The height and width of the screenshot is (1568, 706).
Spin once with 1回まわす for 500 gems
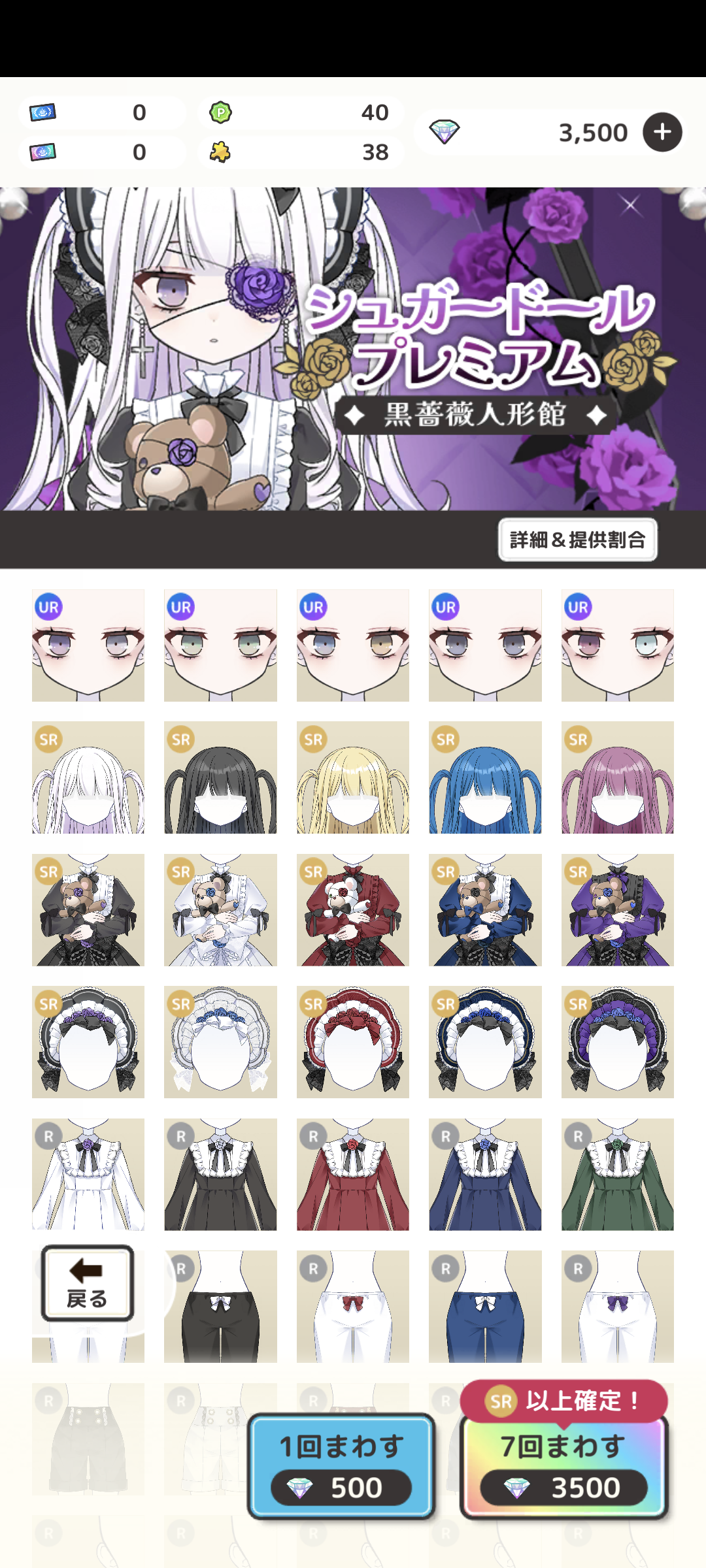(x=341, y=1466)
